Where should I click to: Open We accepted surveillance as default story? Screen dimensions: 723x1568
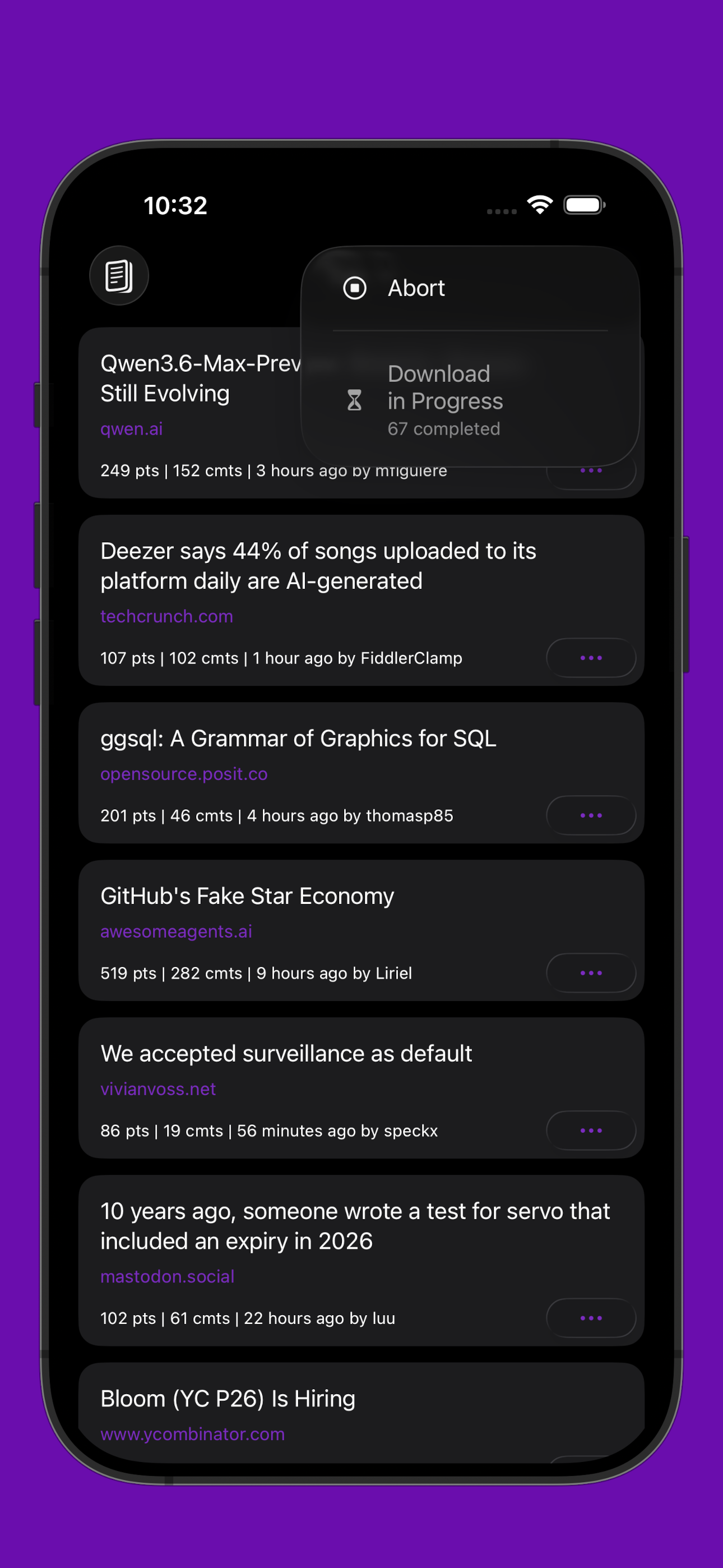coord(286,1054)
